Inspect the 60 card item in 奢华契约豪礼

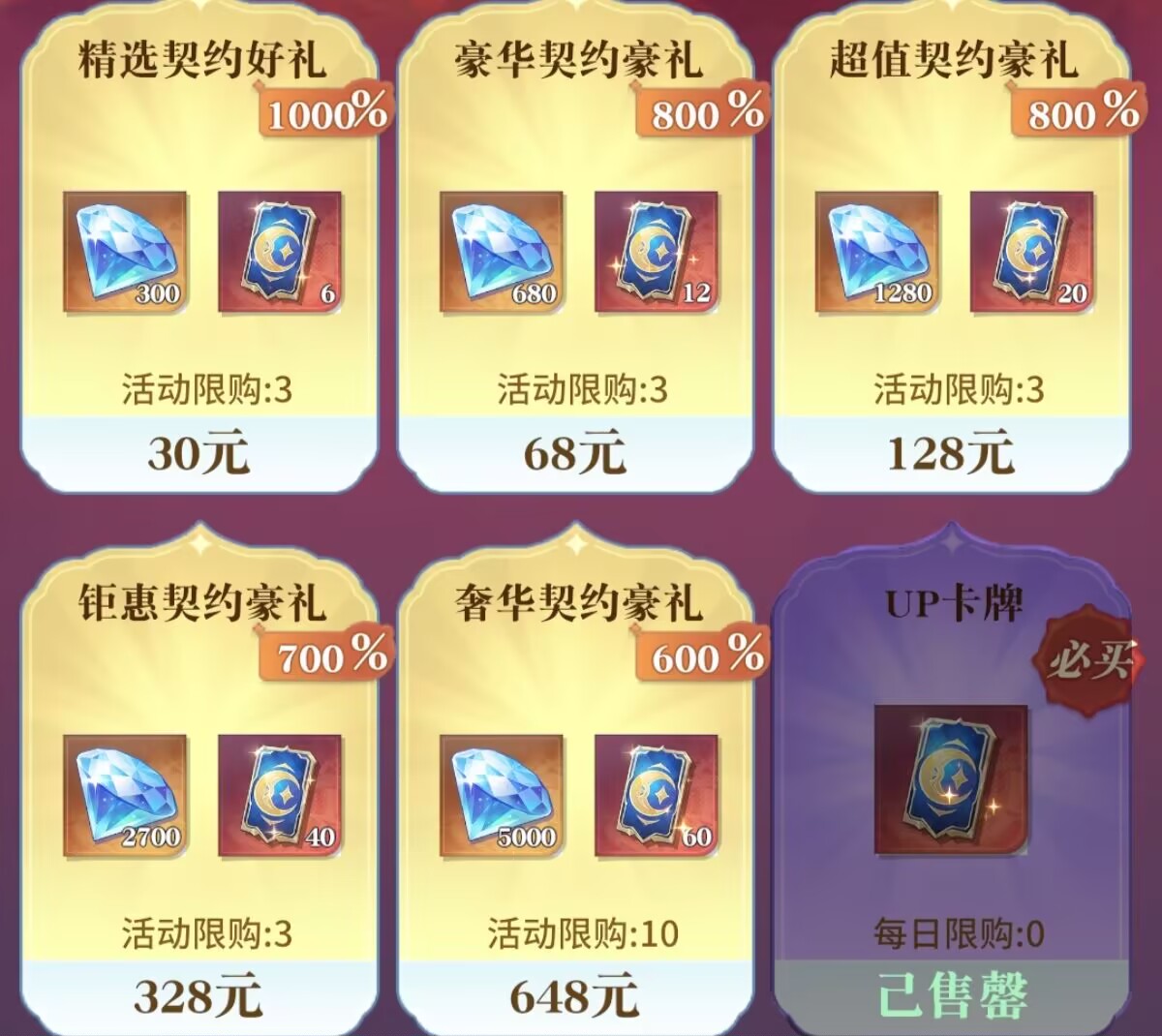(x=657, y=796)
